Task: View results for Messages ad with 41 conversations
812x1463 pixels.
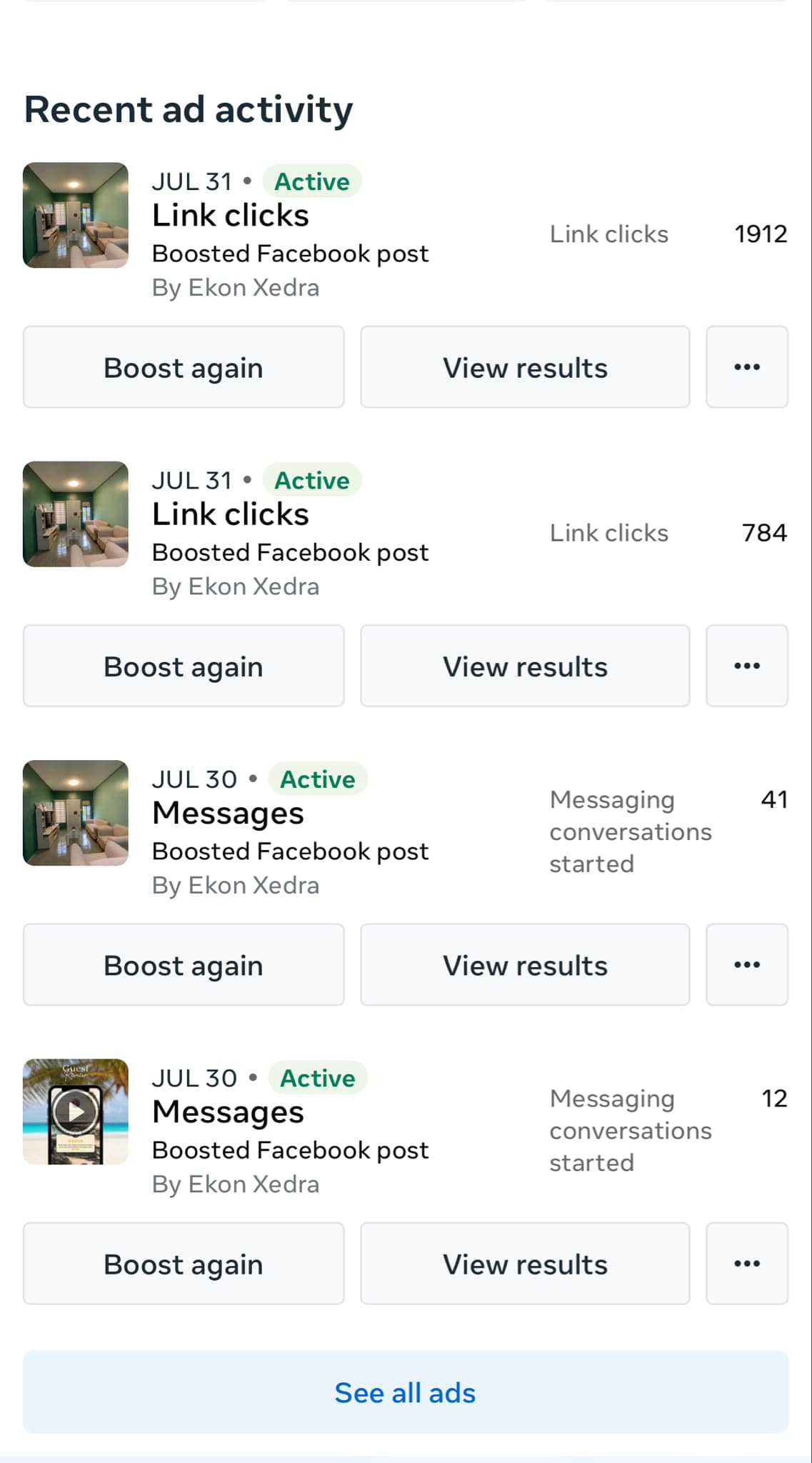Action: (x=525, y=964)
